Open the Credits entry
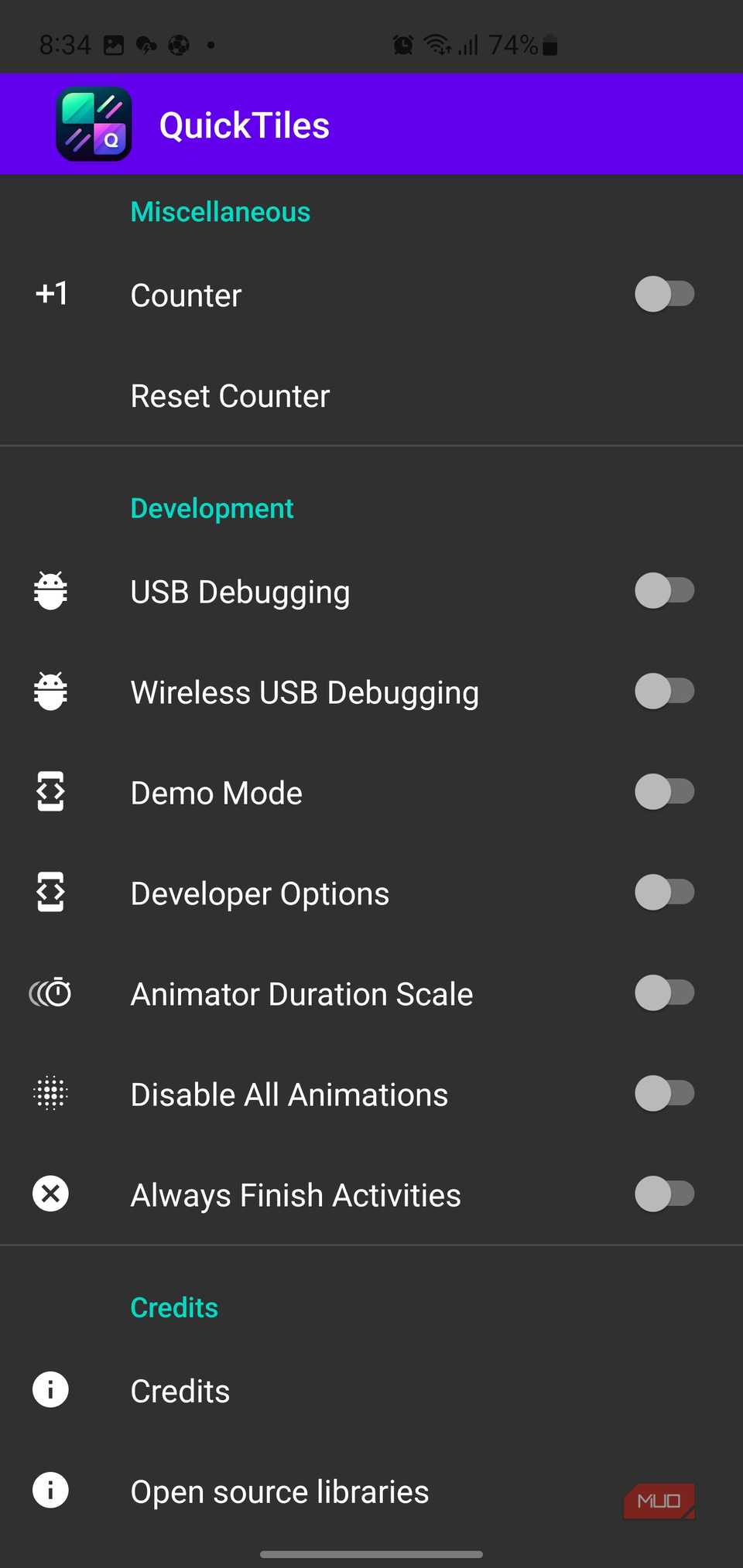 [180, 1389]
